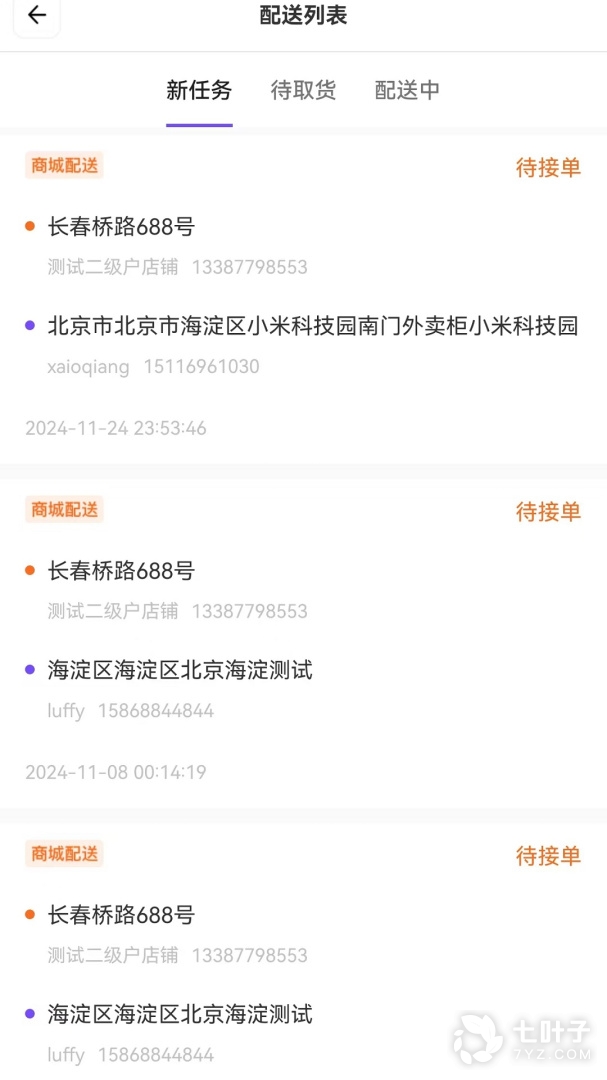The image size is (607, 1080).
Task: Open the order dated 2024-11-08 00:14:19
Action: point(303,640)
